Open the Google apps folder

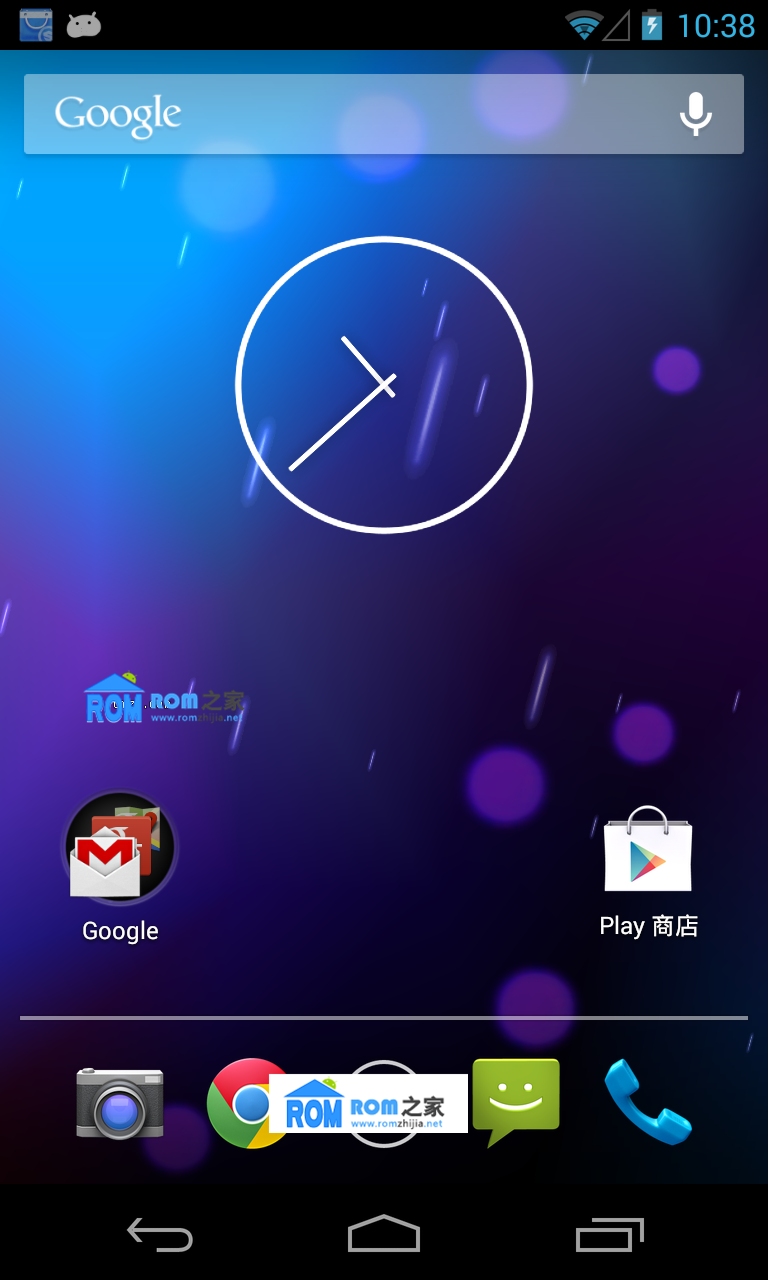pos(120,850)
